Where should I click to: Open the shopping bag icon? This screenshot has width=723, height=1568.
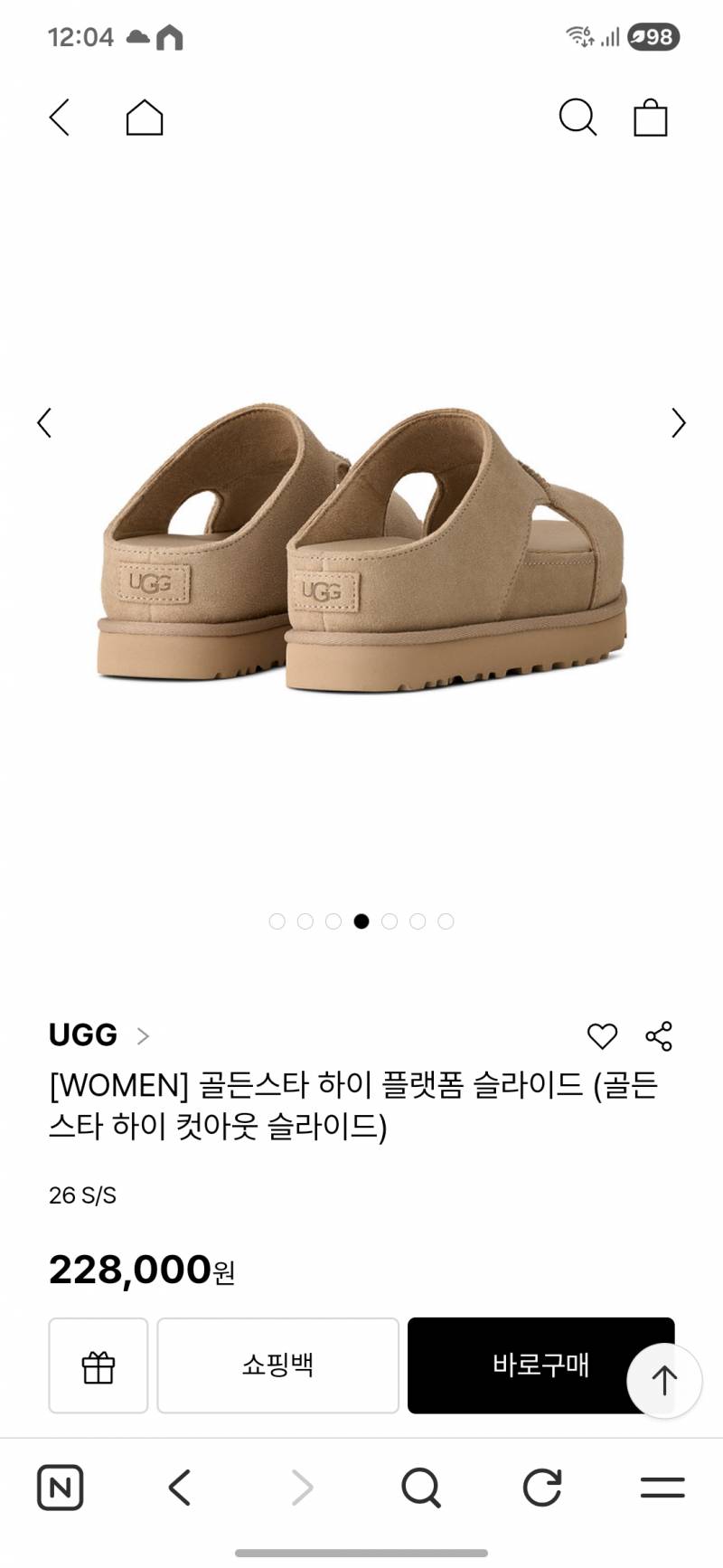[650, 118]
